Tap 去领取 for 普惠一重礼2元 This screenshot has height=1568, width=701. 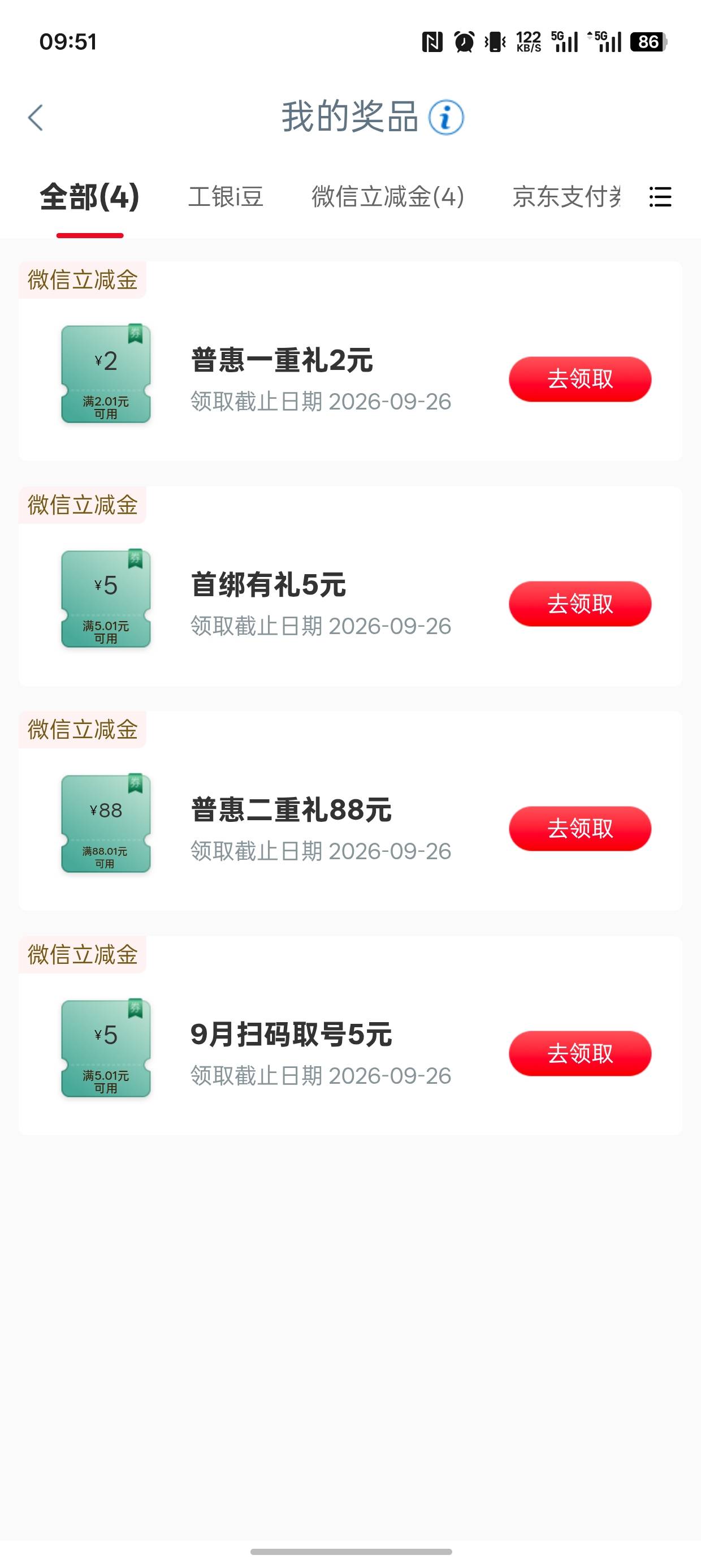click(580, 378)
